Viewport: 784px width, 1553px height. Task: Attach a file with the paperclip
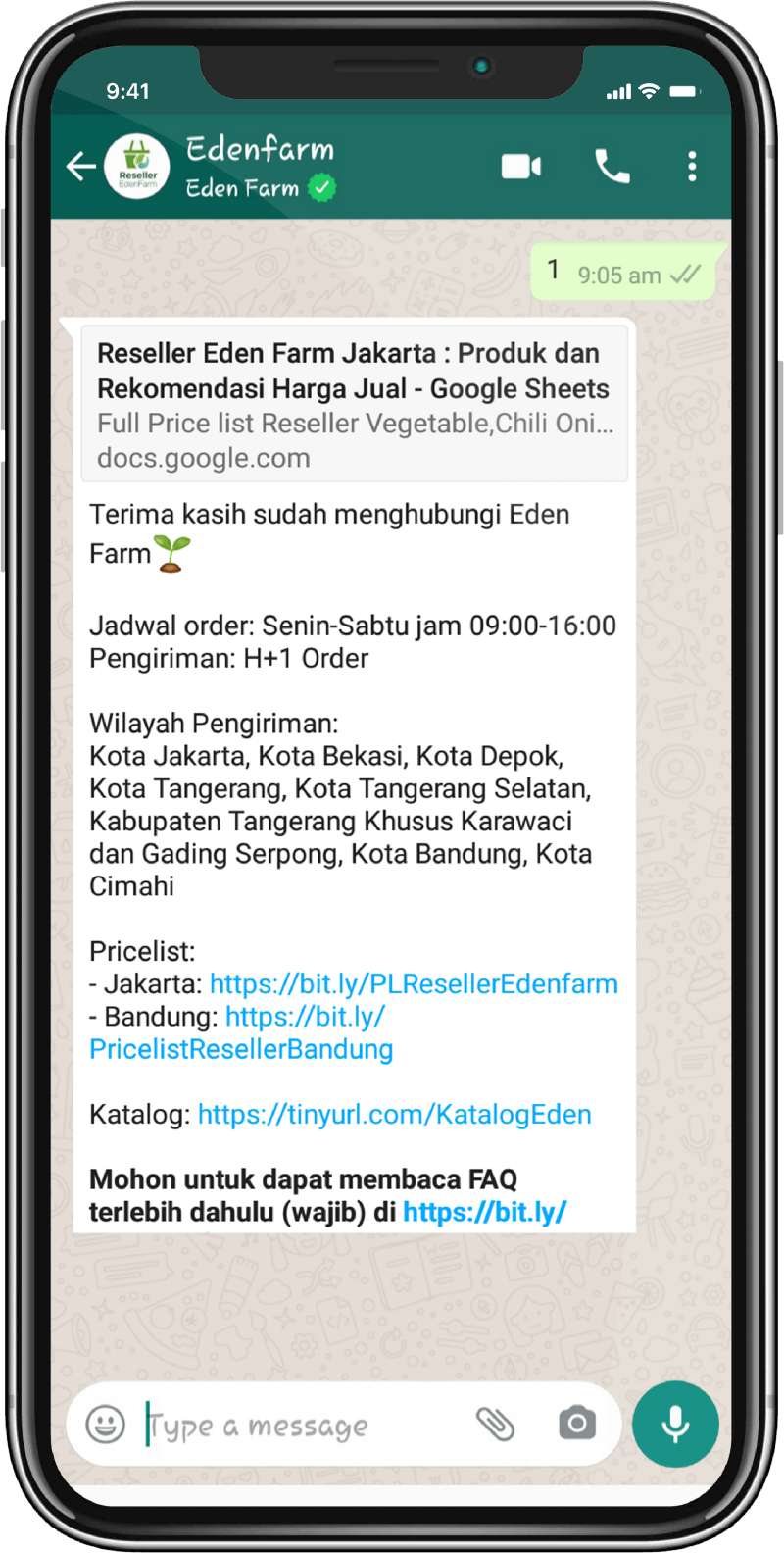pos(495,1424)
